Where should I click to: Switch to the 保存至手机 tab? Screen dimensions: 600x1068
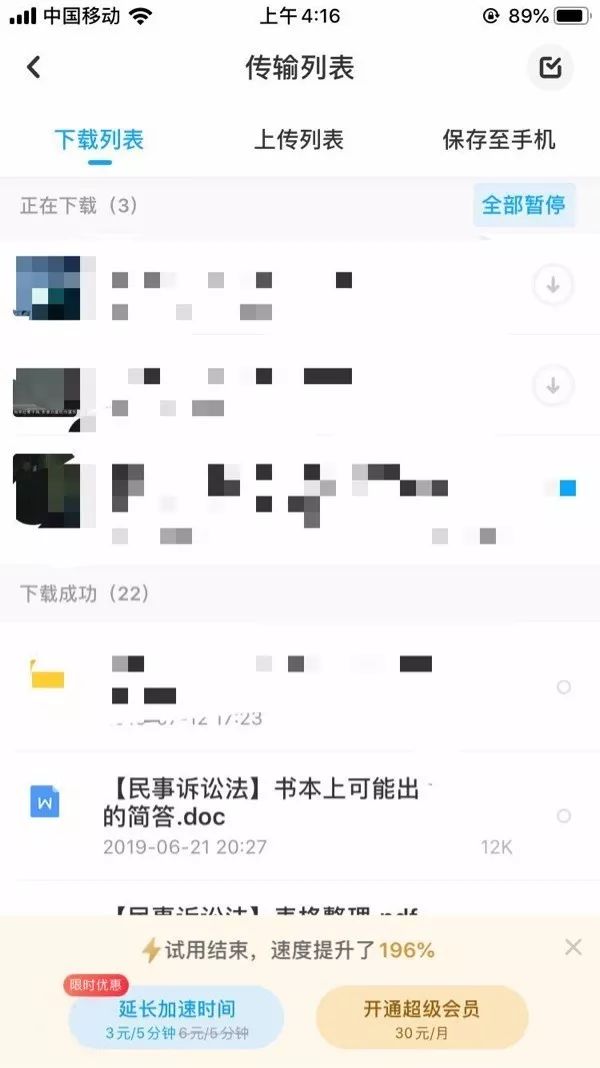498,140
